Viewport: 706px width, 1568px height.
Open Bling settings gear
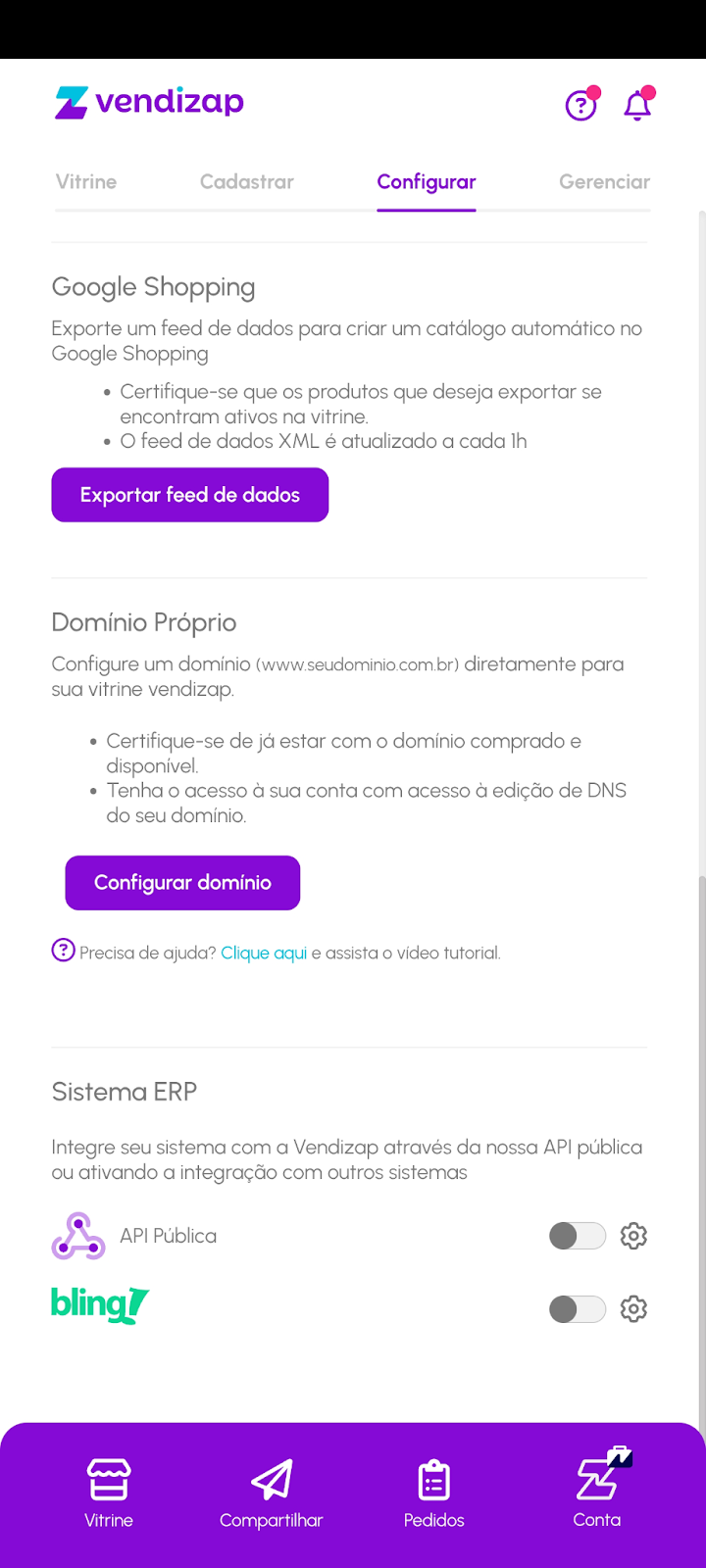(634, 1308)
